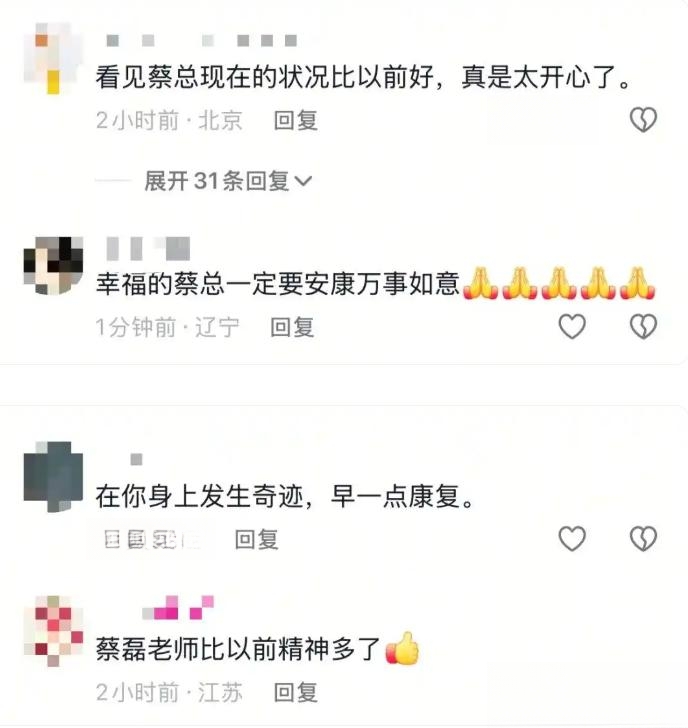Viewport: 688px width, 728px height.
Task: Like the 安康万事如意 comment
Action: 571,326
